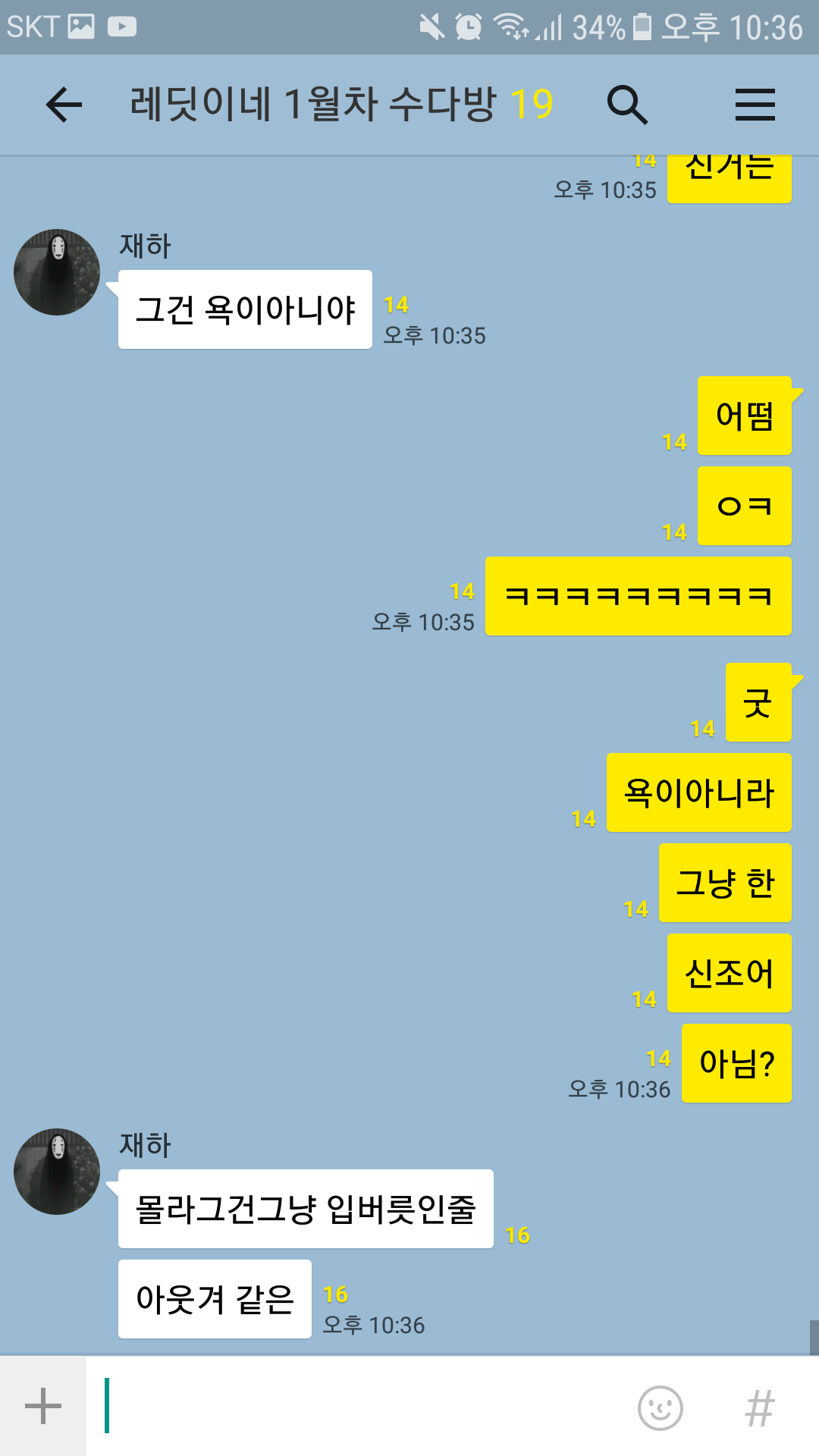Tap the hashtag search button

(759, 1408)
